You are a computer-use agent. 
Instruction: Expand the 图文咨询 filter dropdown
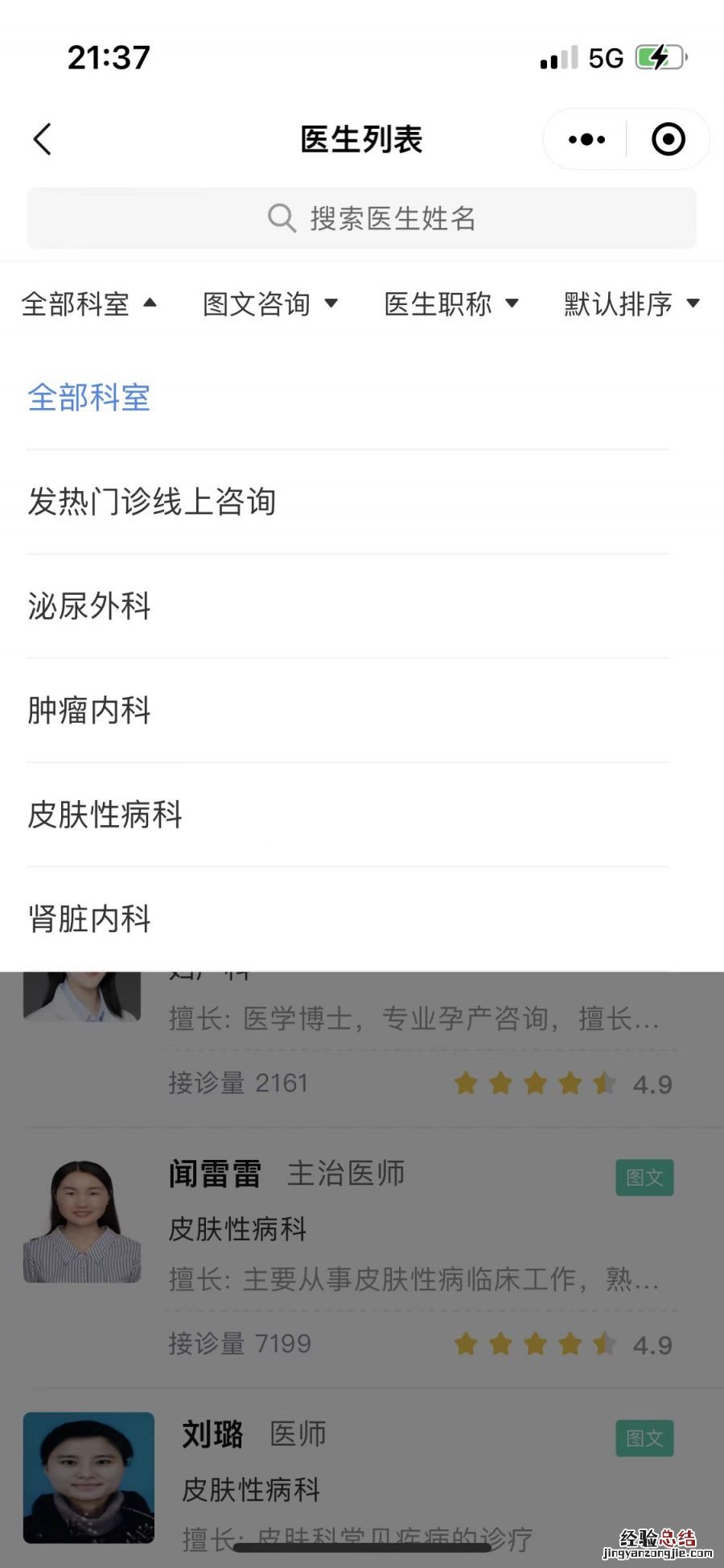tap(269, 304)
